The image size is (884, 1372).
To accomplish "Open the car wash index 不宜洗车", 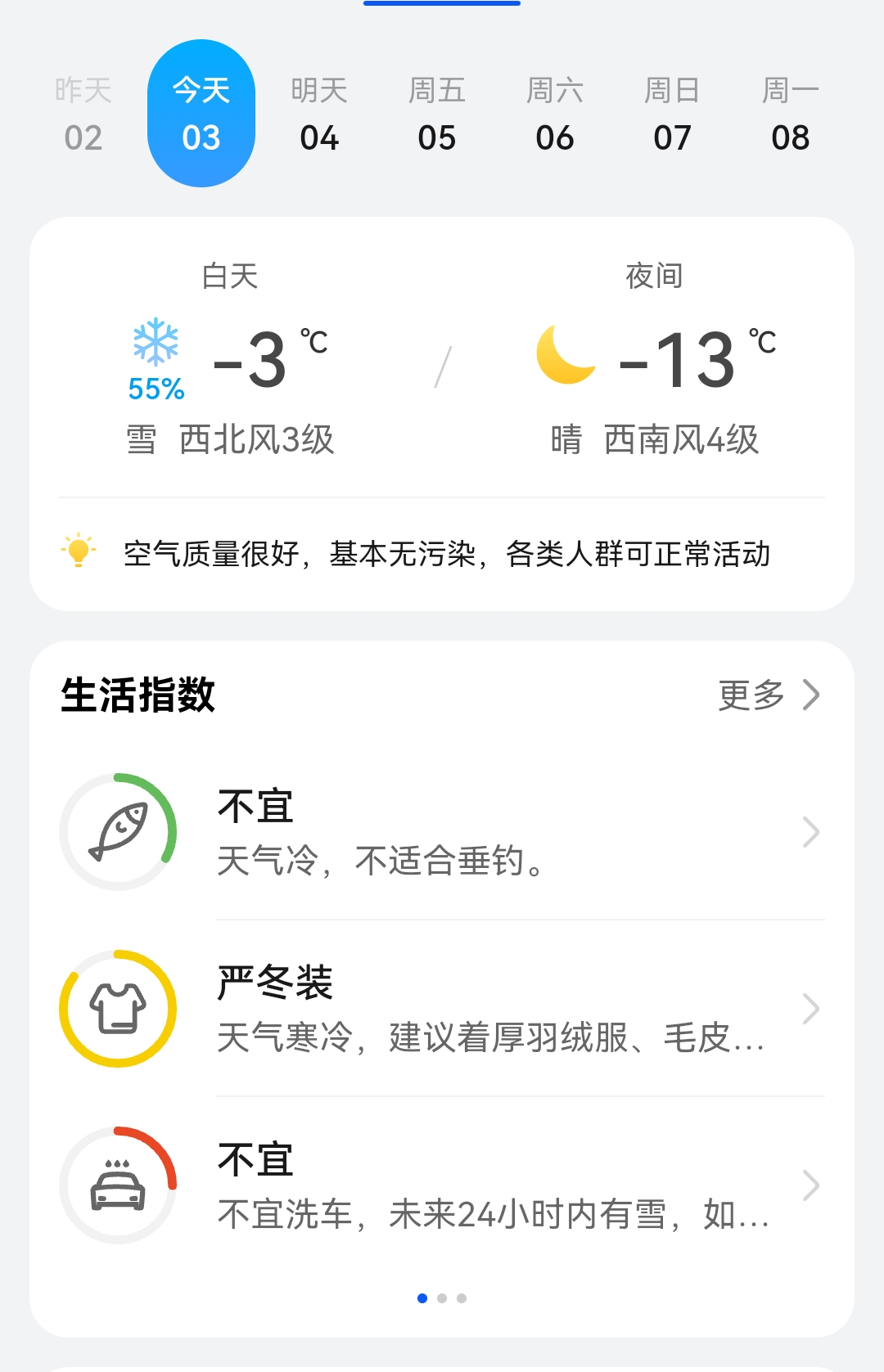I will point(442,1186).
